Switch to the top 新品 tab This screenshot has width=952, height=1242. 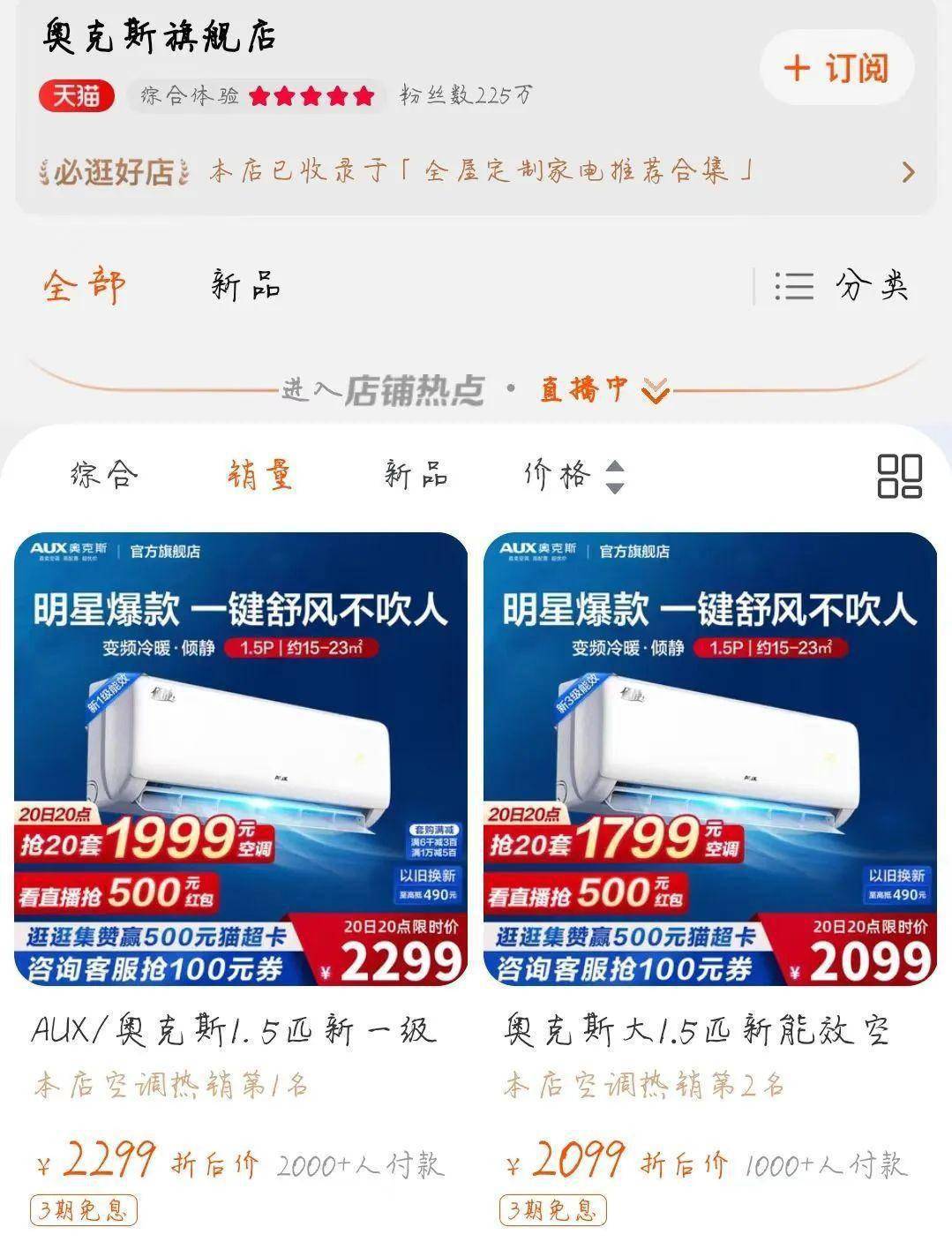click(x=246, y=286)
